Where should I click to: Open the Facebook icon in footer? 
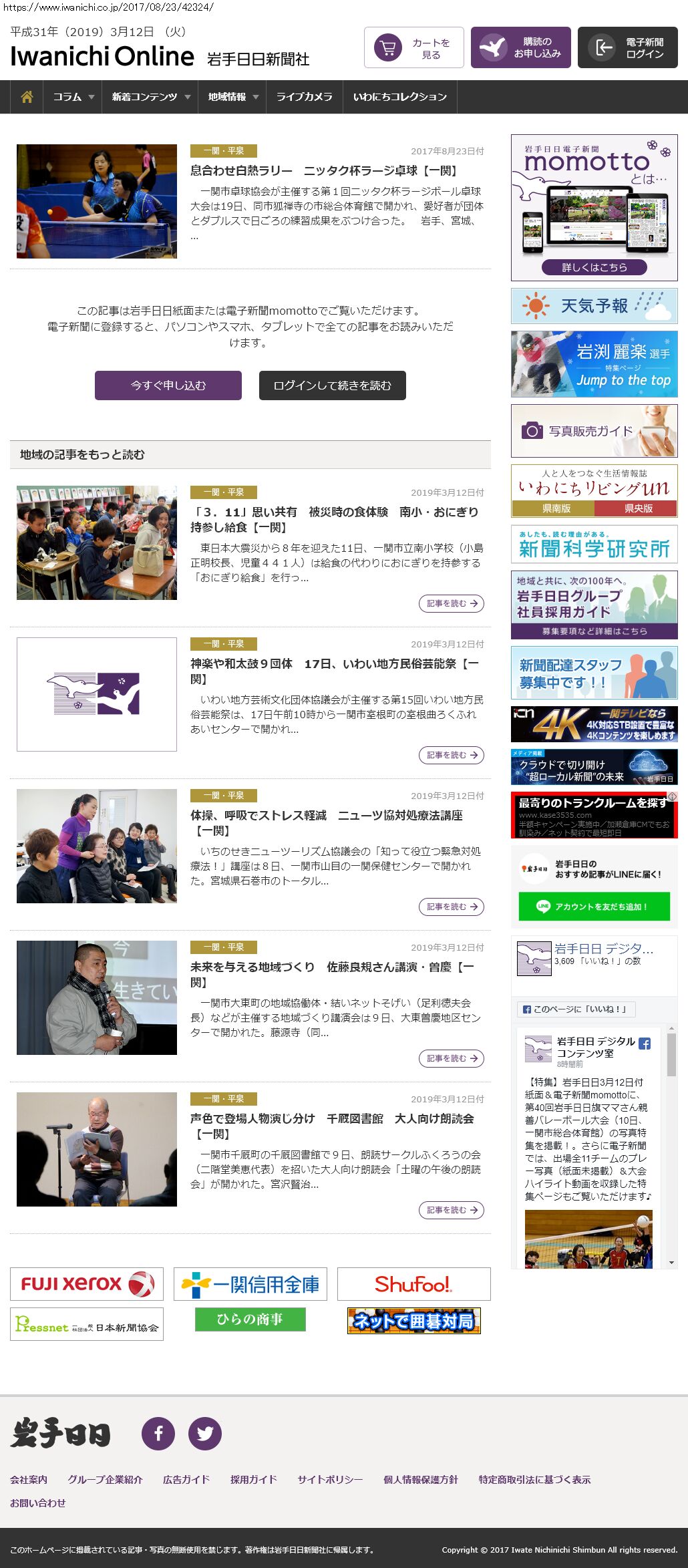(x=158, y=1433)
